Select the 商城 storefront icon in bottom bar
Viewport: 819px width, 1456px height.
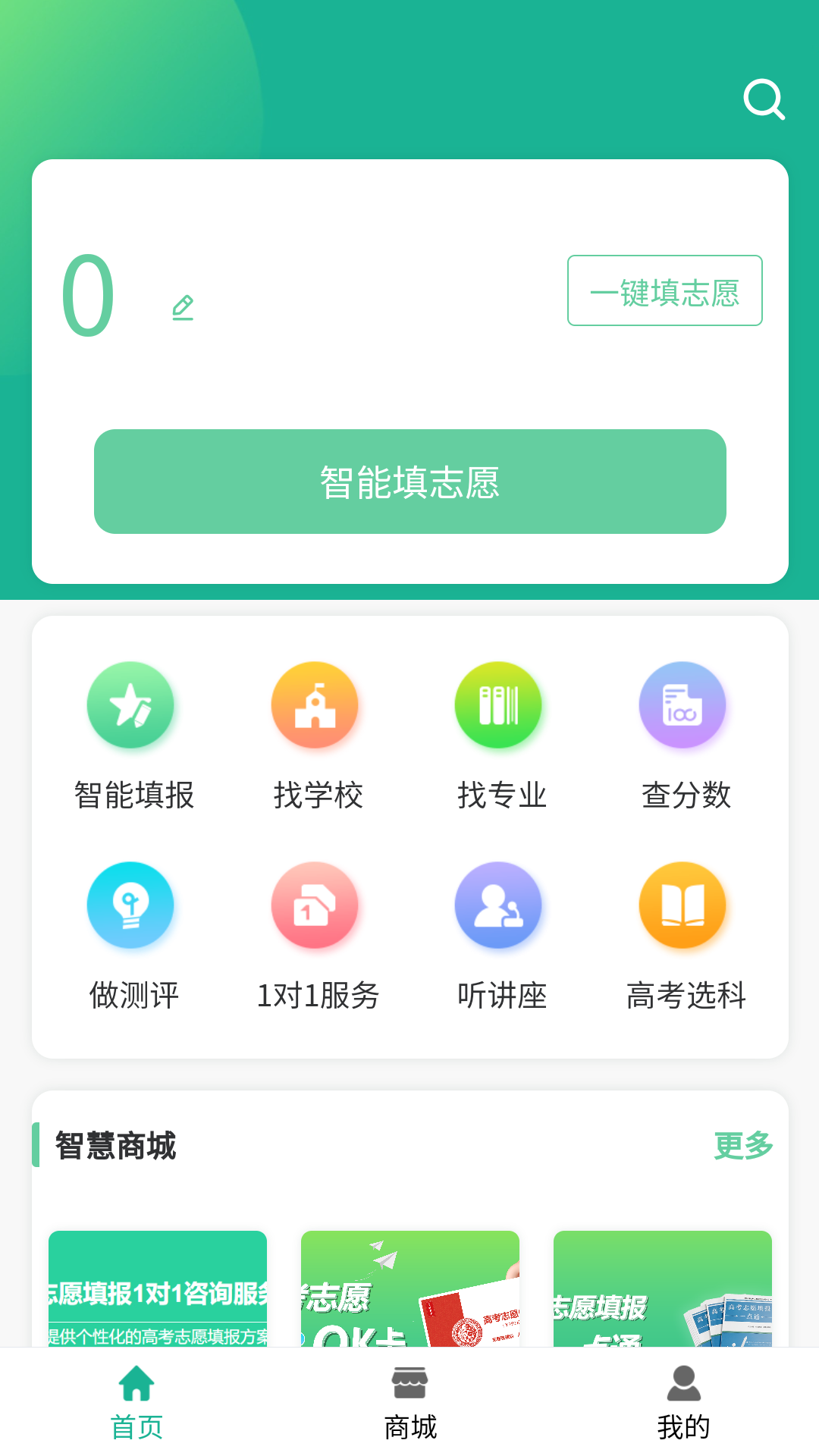[x=409, y=1383]
